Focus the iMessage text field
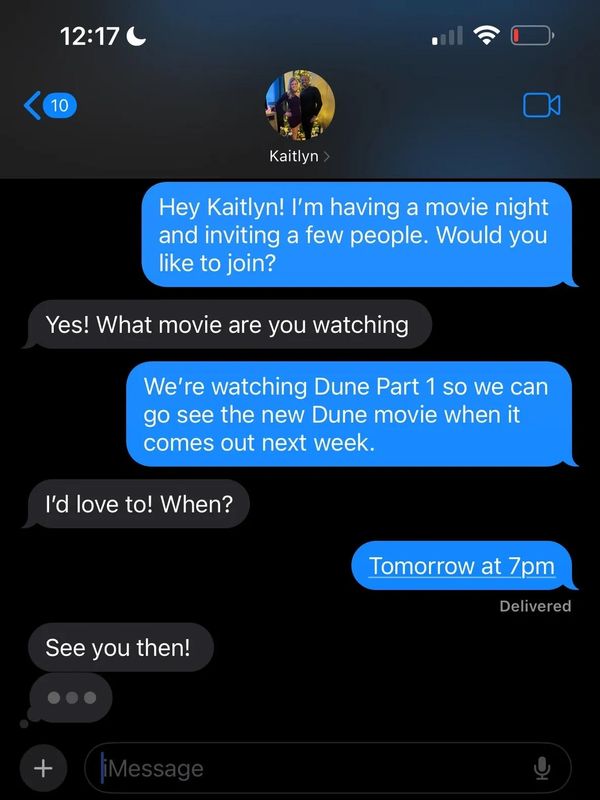Viewport: 600px width, 800px height. (x=310, y=768)
